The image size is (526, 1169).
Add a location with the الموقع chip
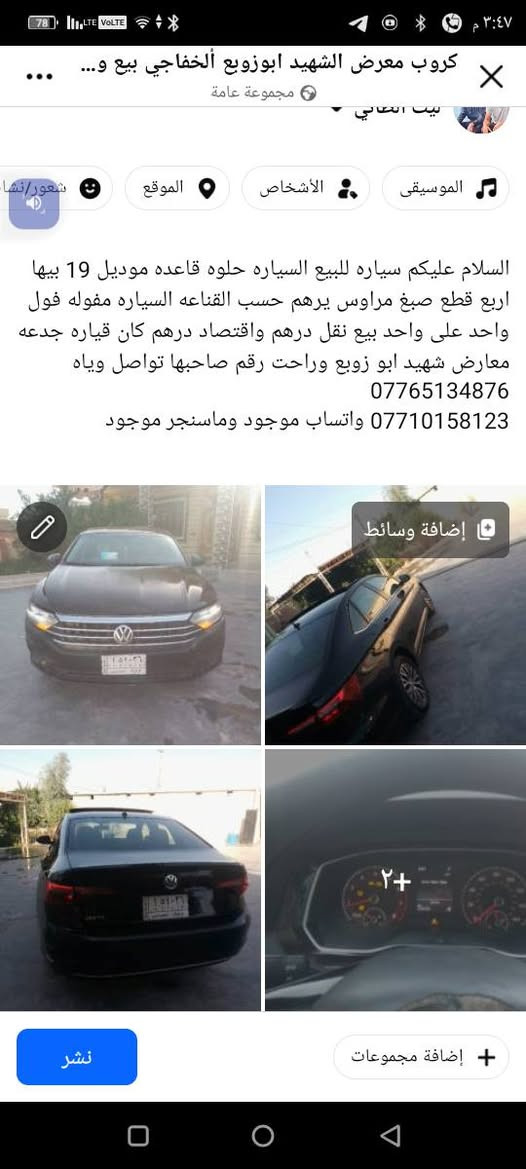(x=177, y=188)
